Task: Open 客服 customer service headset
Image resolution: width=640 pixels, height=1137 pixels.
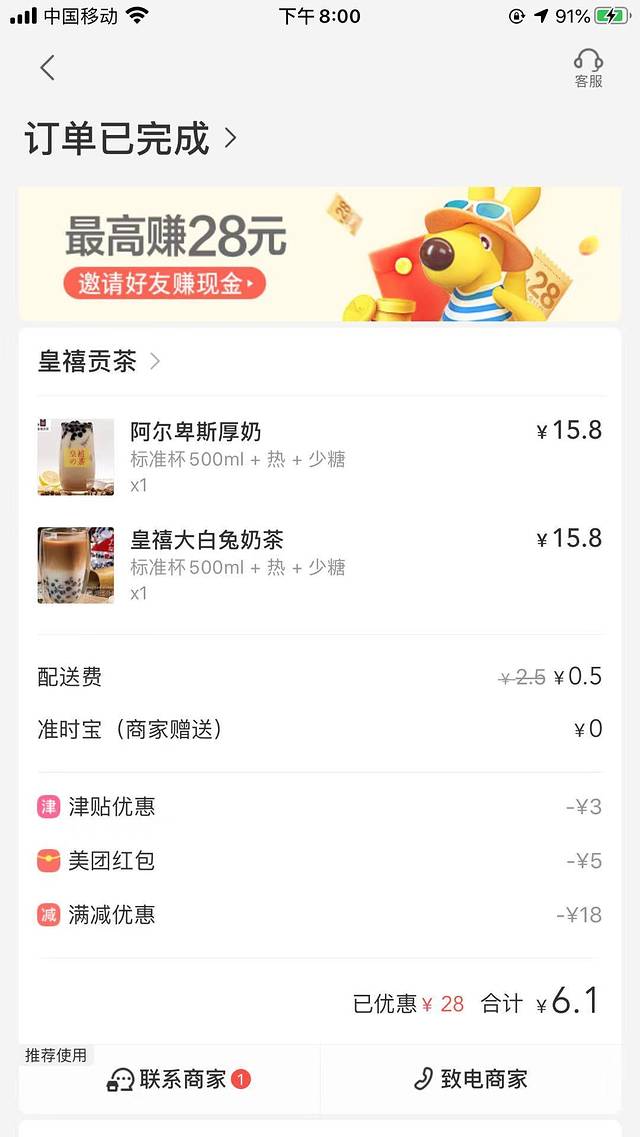Action: pos(588,68)
